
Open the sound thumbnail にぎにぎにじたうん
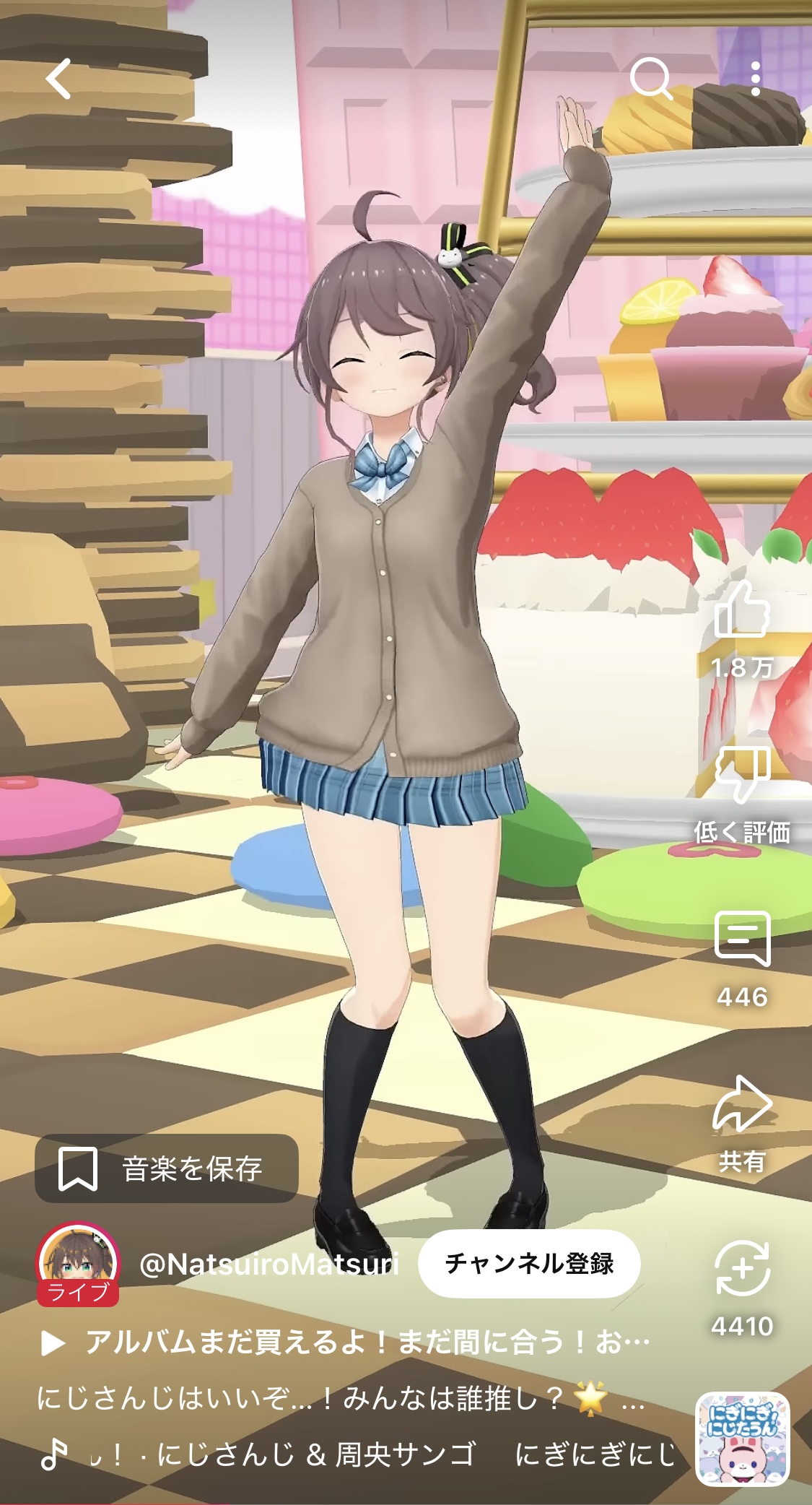pos(743,1438)
